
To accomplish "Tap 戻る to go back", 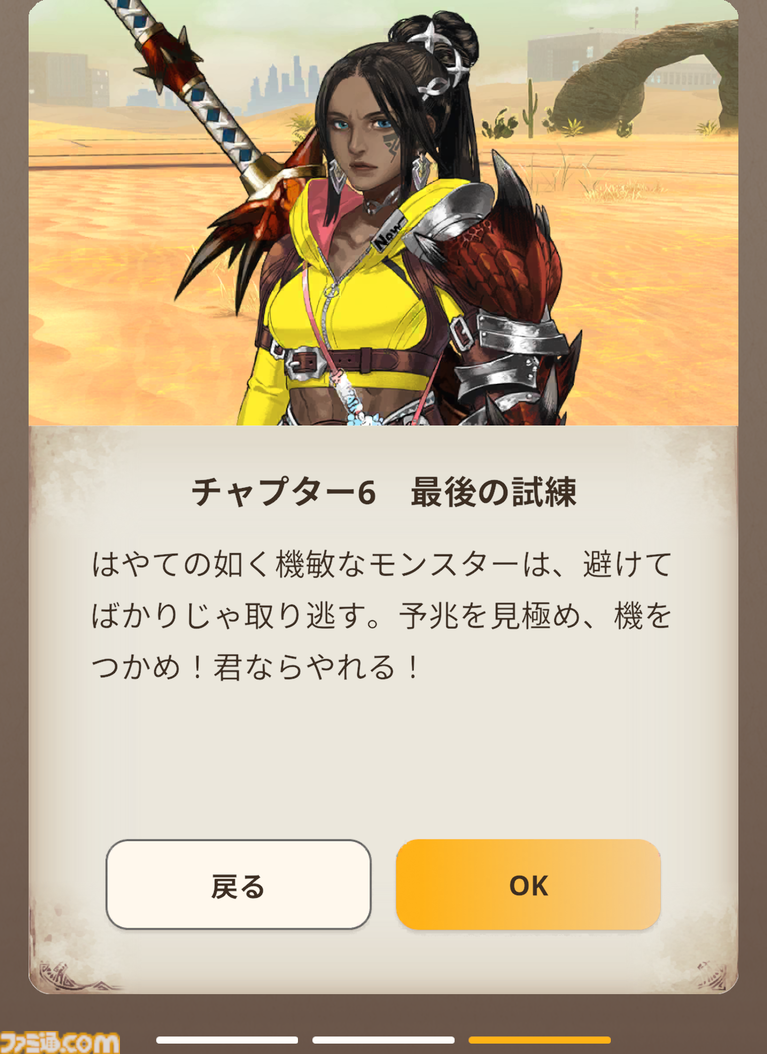I will 238,885.
